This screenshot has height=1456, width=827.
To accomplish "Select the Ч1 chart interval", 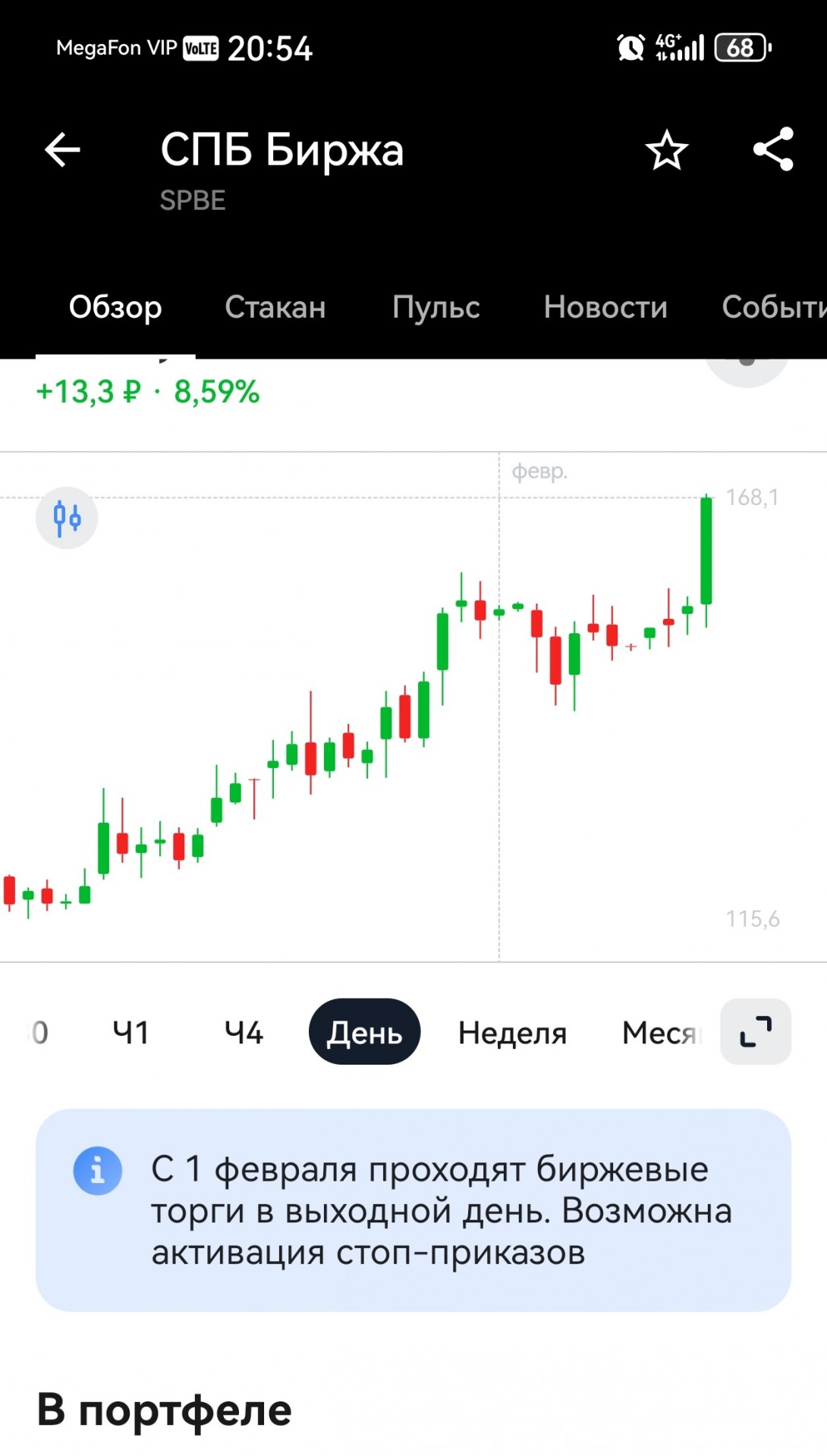I will point(130,1032).
